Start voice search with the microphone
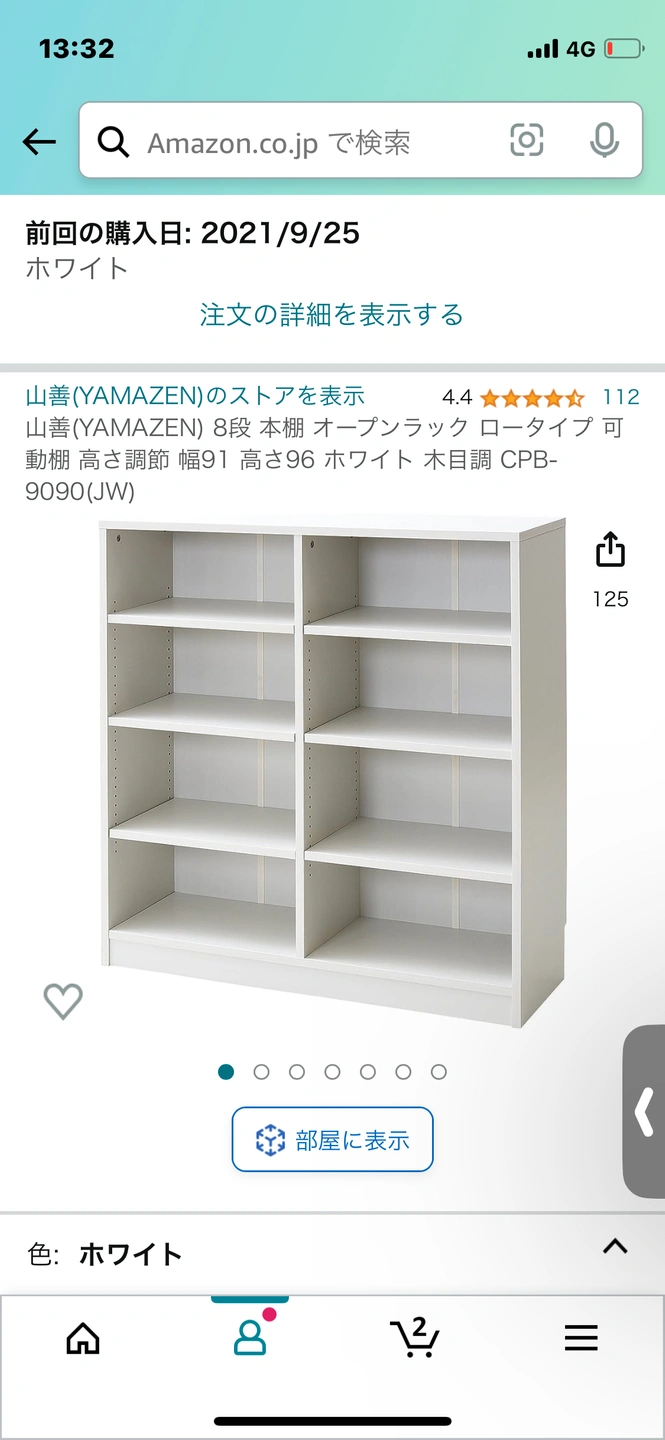This screenshot has width=665, height=1440. coord(604,141)
